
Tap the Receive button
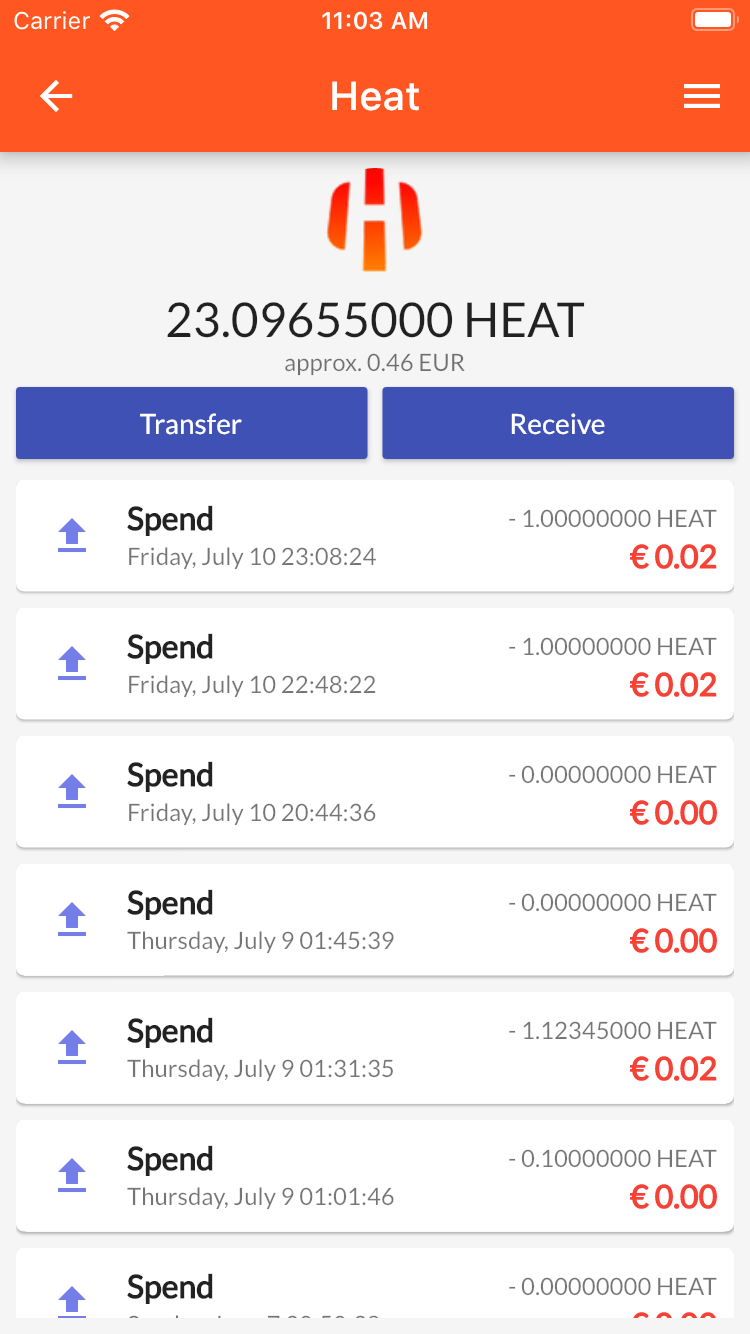pos(558,424)
